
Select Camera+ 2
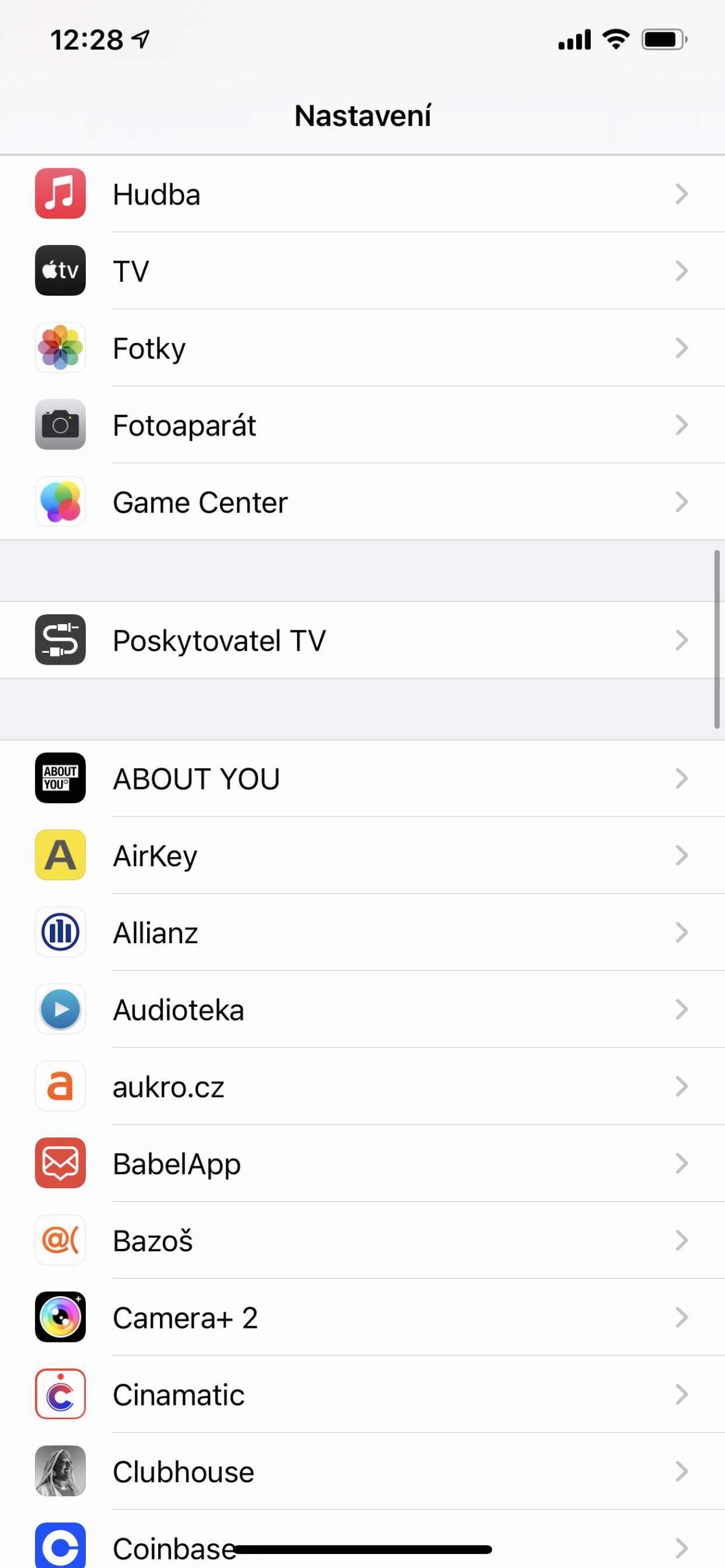click(x=362, y=1318)
